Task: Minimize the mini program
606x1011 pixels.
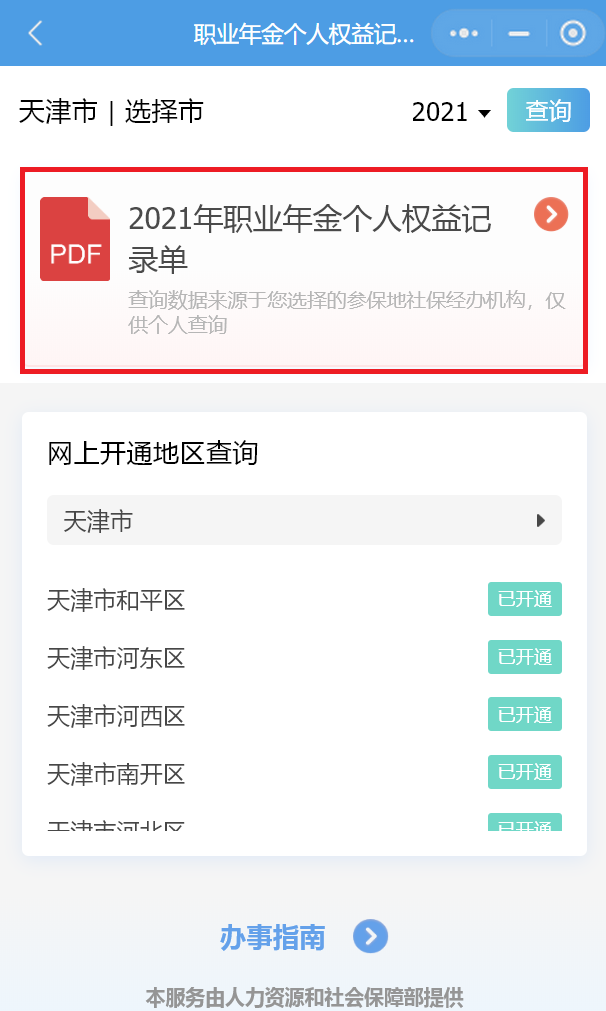Action: [518, 33]
